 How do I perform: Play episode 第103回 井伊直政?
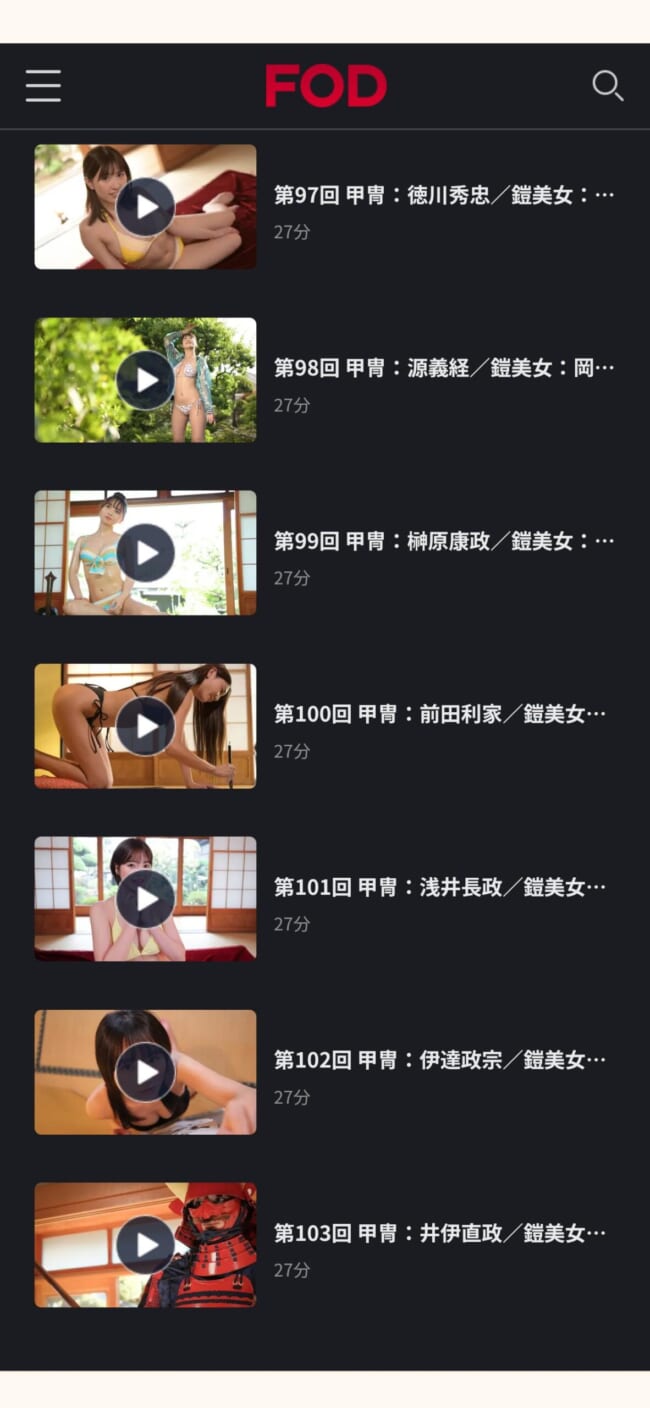145,1245
